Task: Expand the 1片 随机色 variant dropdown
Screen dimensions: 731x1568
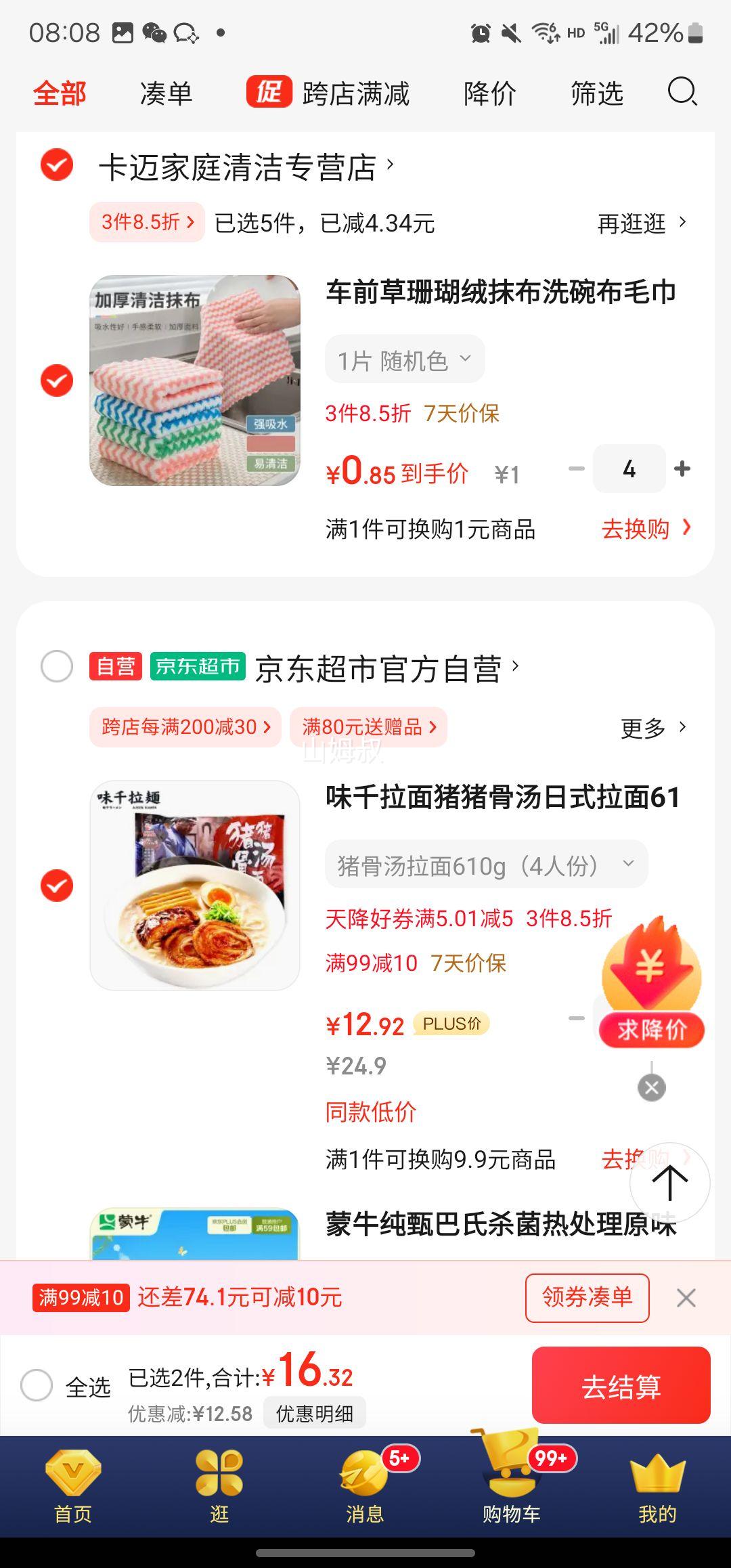Action: click(404, 360)
